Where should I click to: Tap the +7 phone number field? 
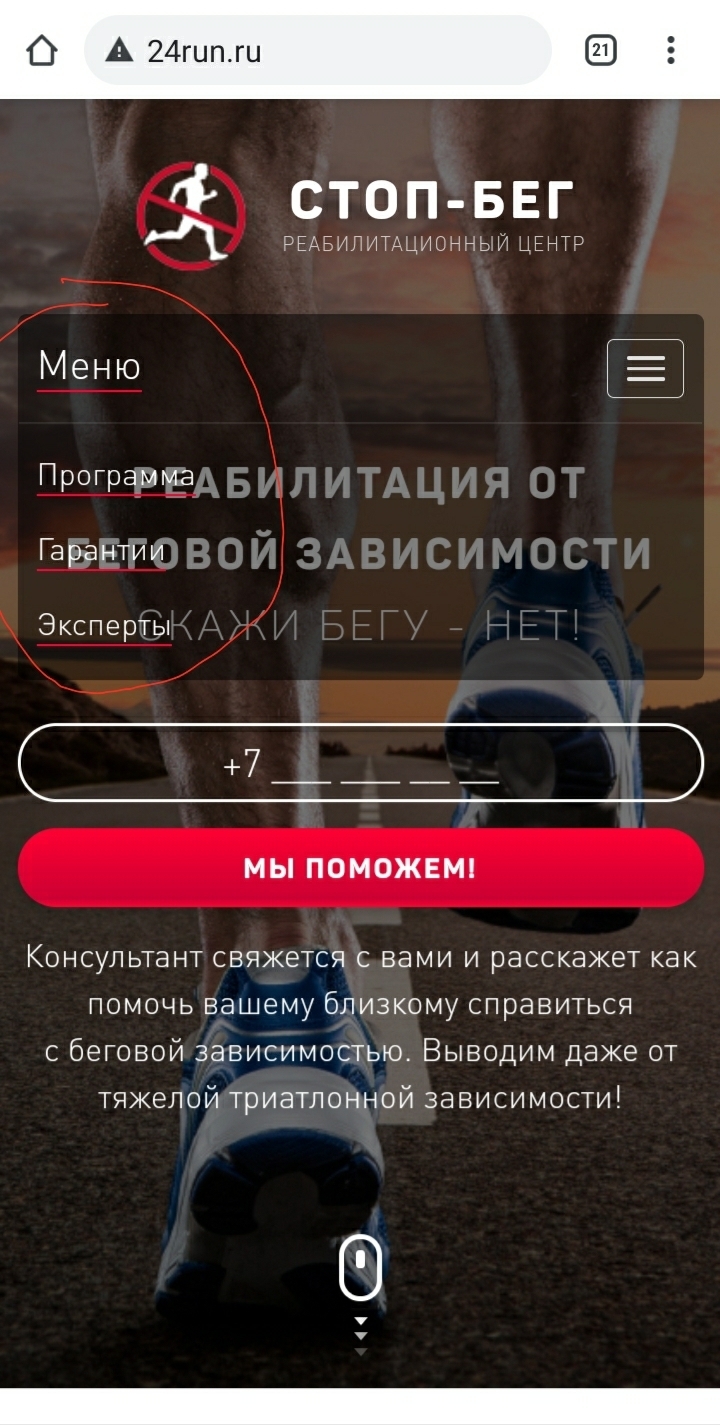tap(360, 763)
